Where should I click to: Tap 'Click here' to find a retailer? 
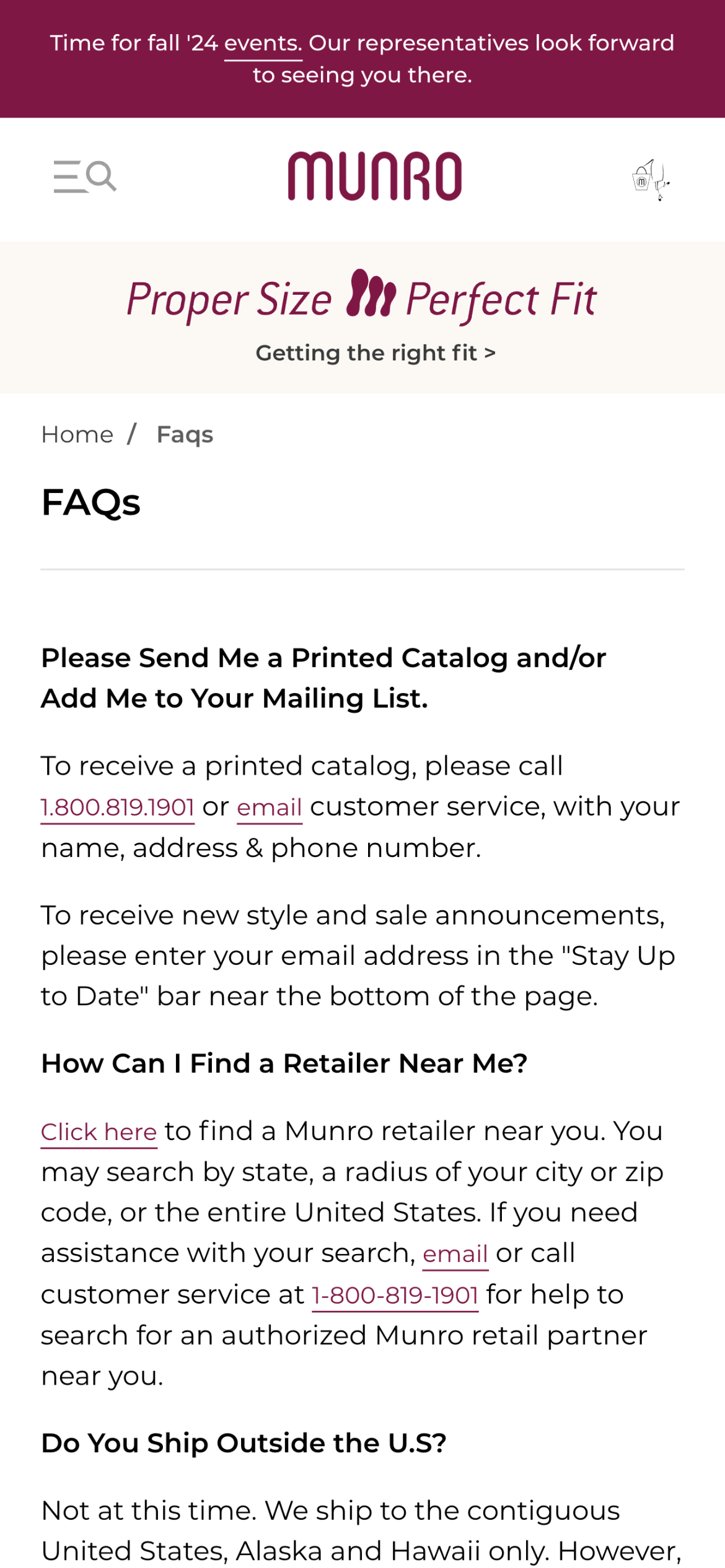(99, 1132)
